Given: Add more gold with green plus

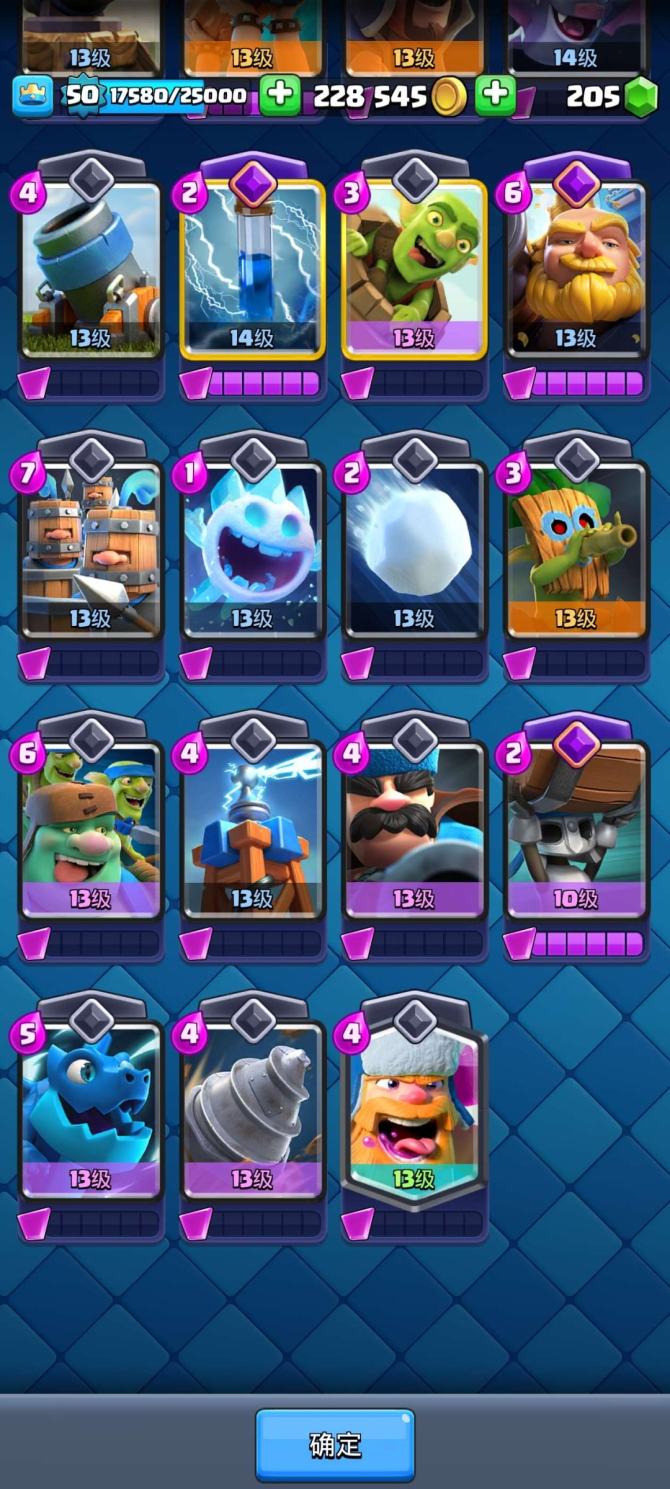Looking at the screenshot, I should tap(494, 95).
